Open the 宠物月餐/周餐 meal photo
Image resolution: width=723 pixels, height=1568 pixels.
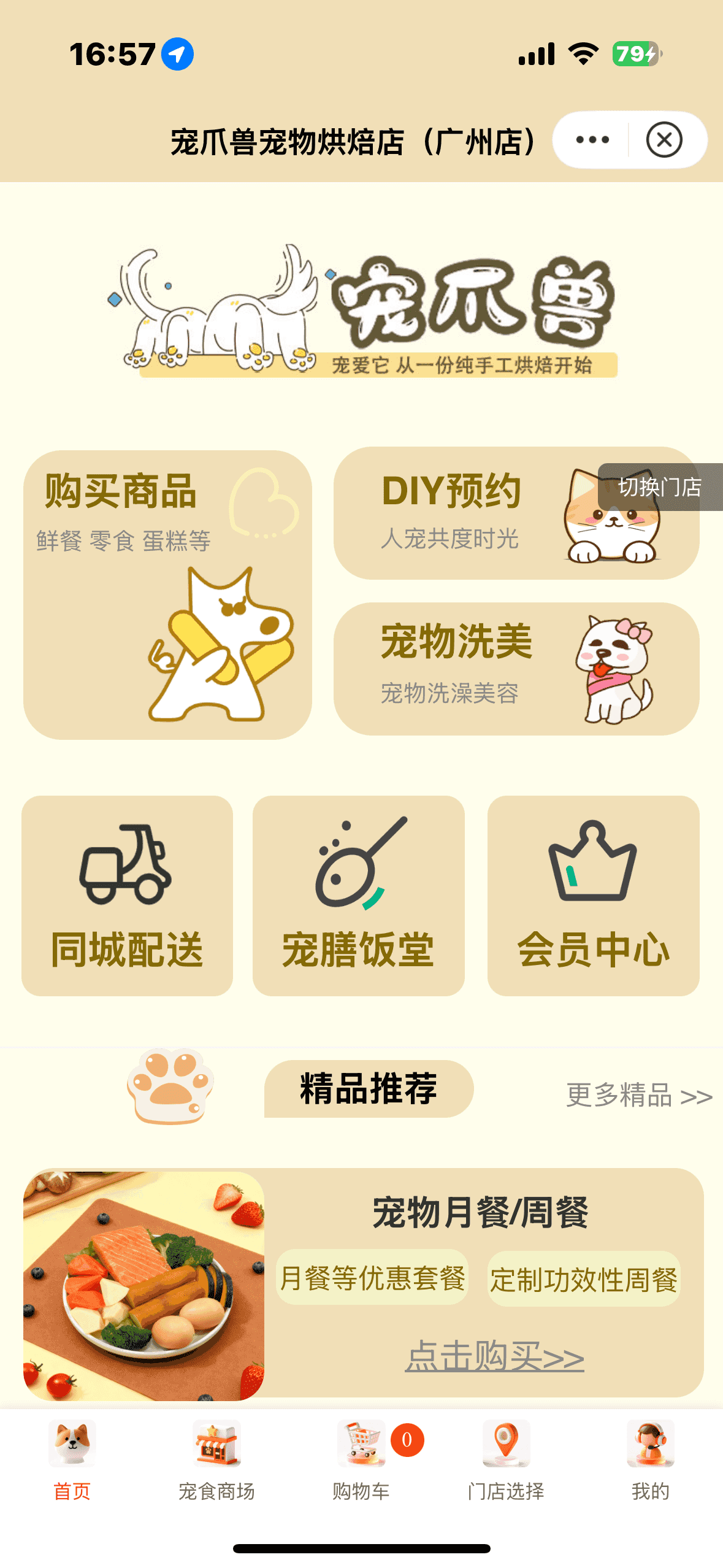[x=144, y=1285]
